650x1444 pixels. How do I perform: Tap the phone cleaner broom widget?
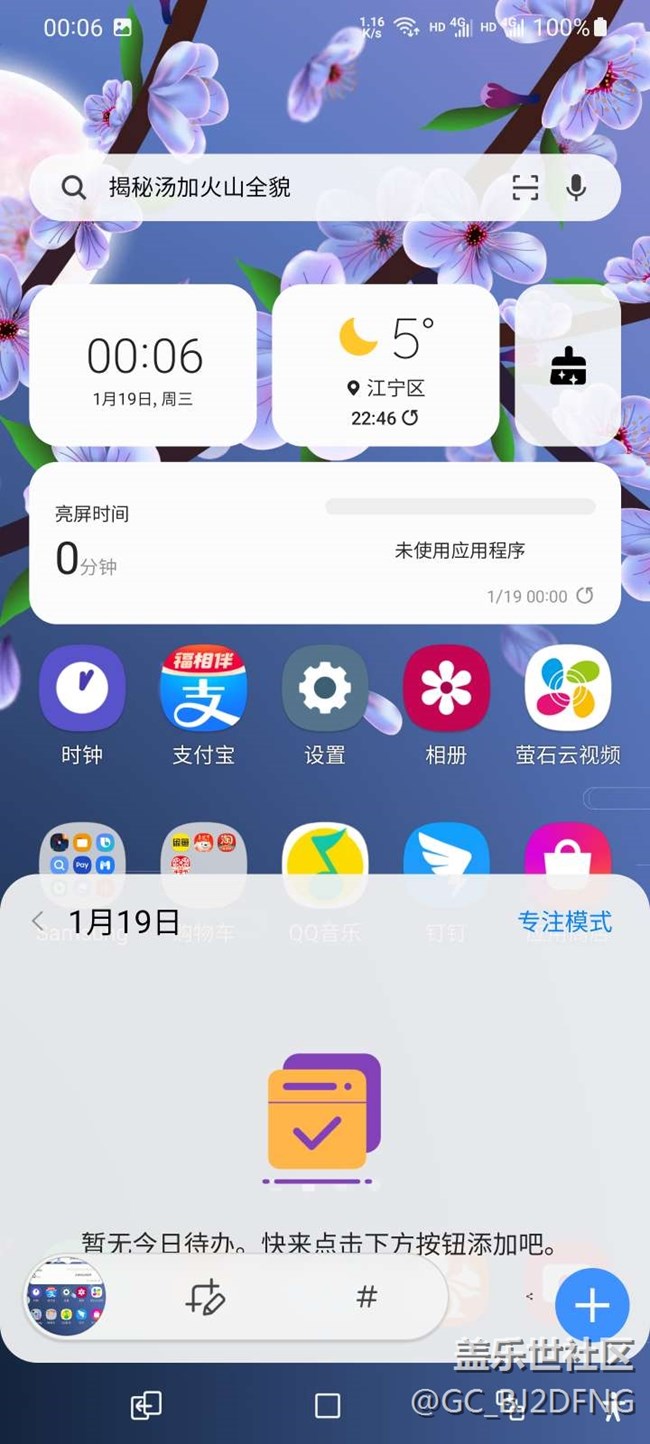pos(568,366)
